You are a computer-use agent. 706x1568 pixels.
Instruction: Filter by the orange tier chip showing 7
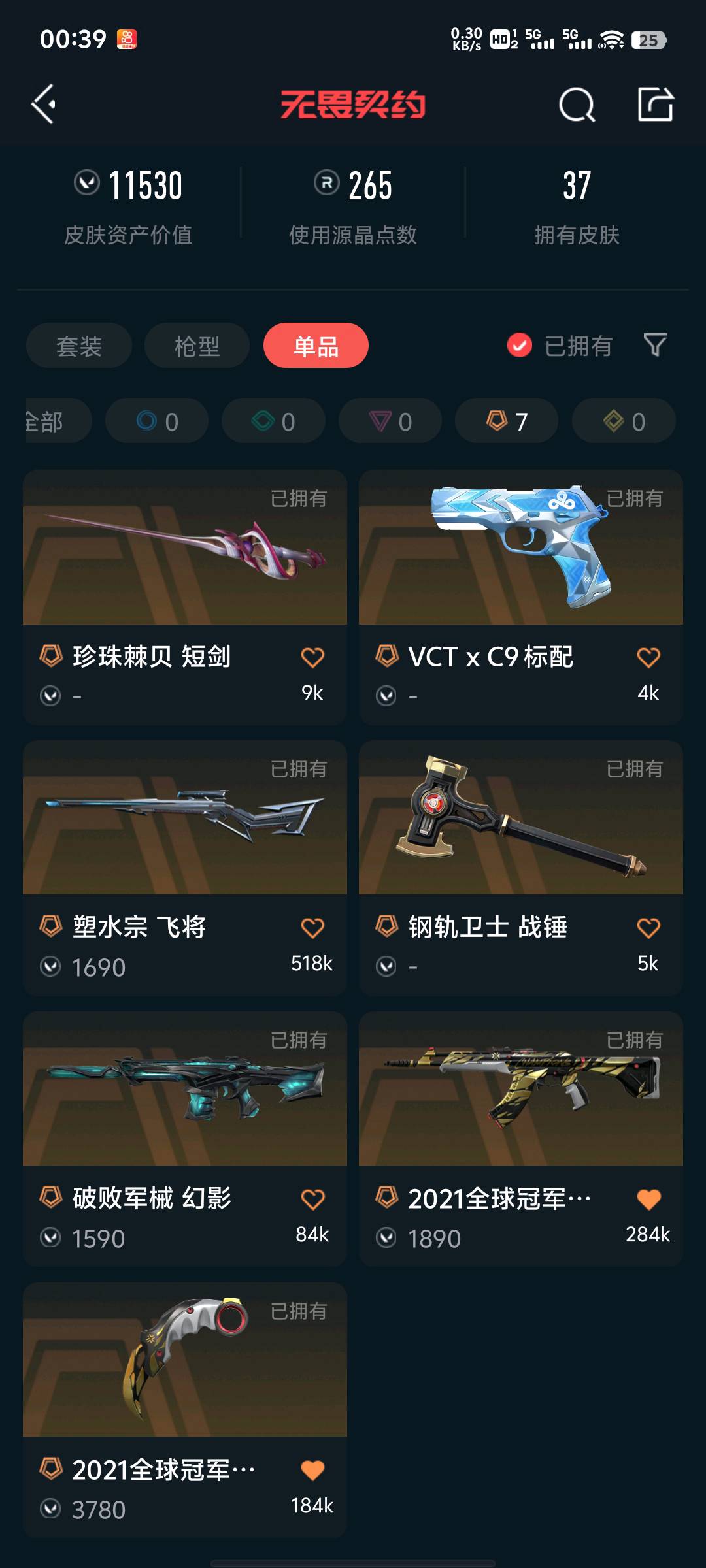[507, 421]
